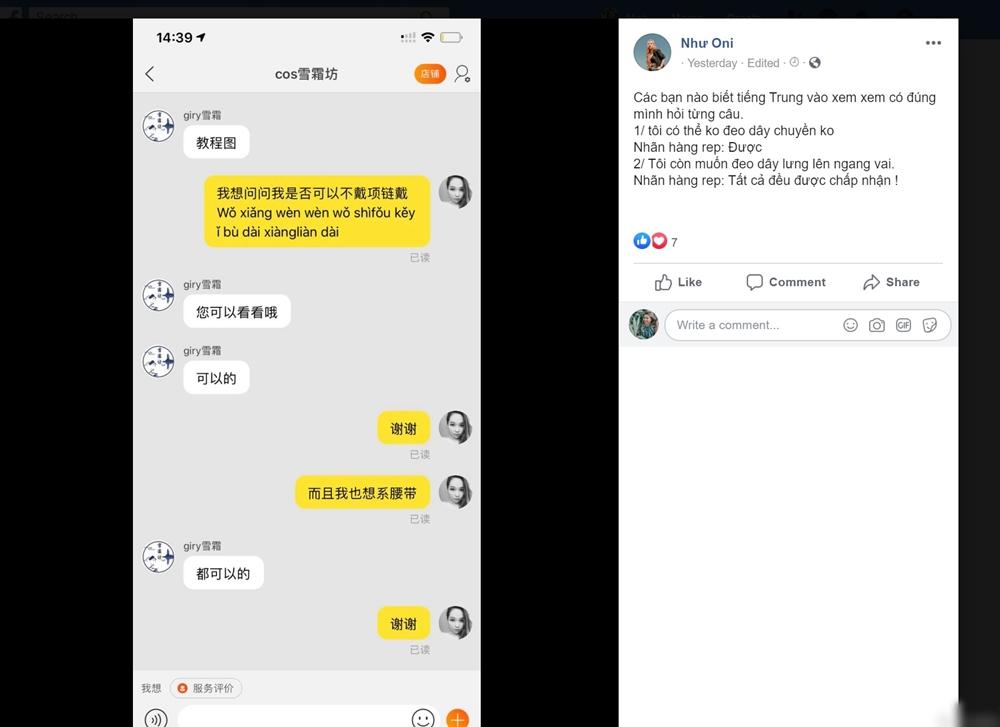Like Như Oni's post
The image size is (1000, 727).
[x=678, y=282]
